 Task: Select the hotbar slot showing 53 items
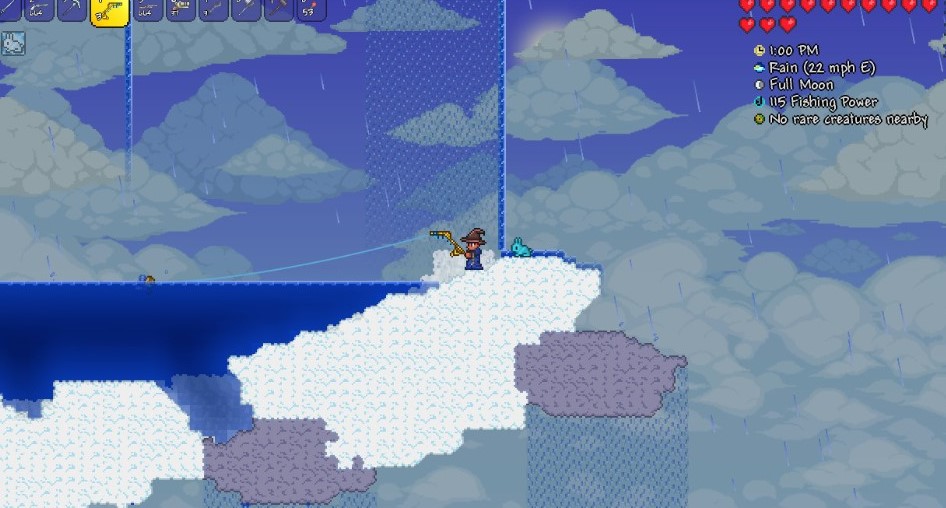311,9
